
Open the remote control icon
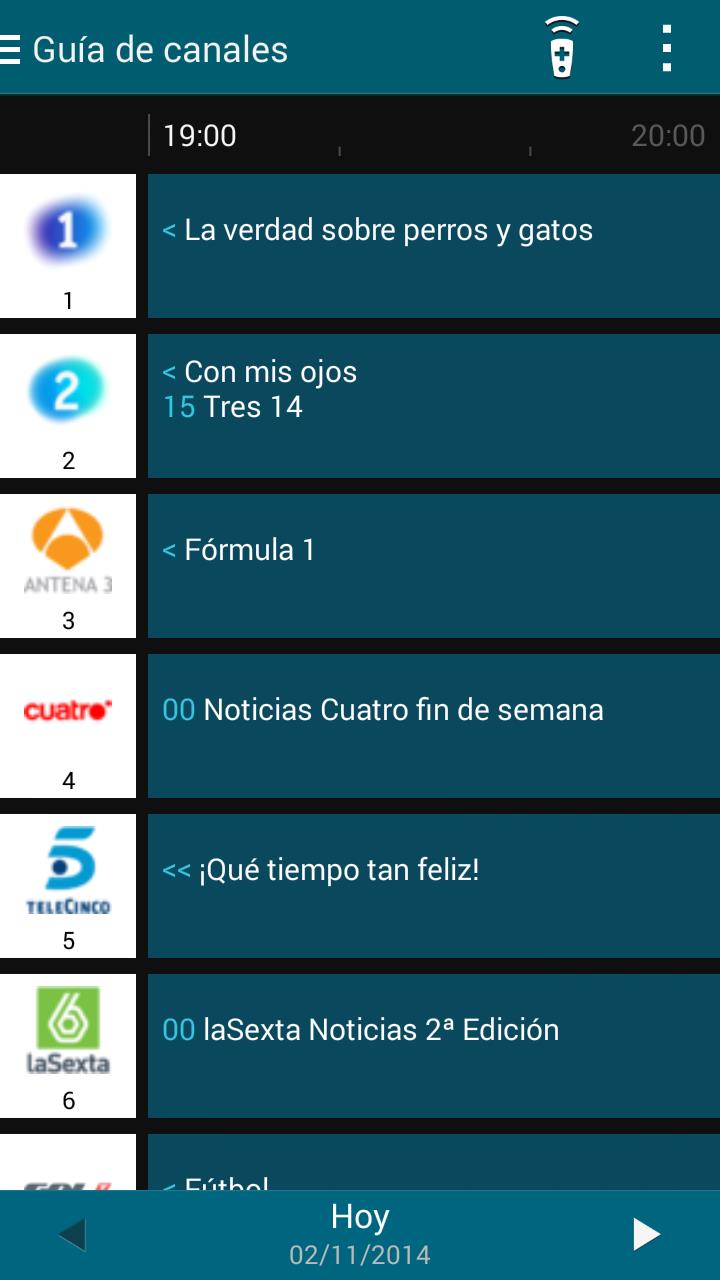point(562,48)
